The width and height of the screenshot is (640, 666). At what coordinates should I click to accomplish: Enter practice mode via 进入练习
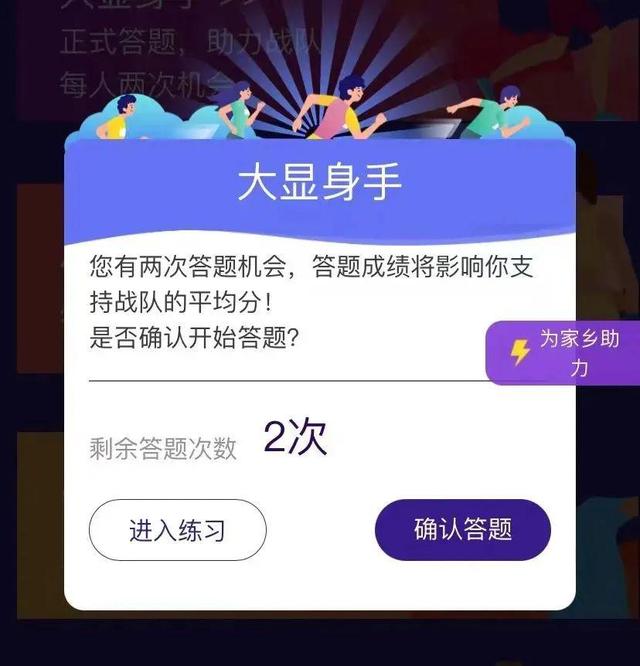(x=177, y=530)
